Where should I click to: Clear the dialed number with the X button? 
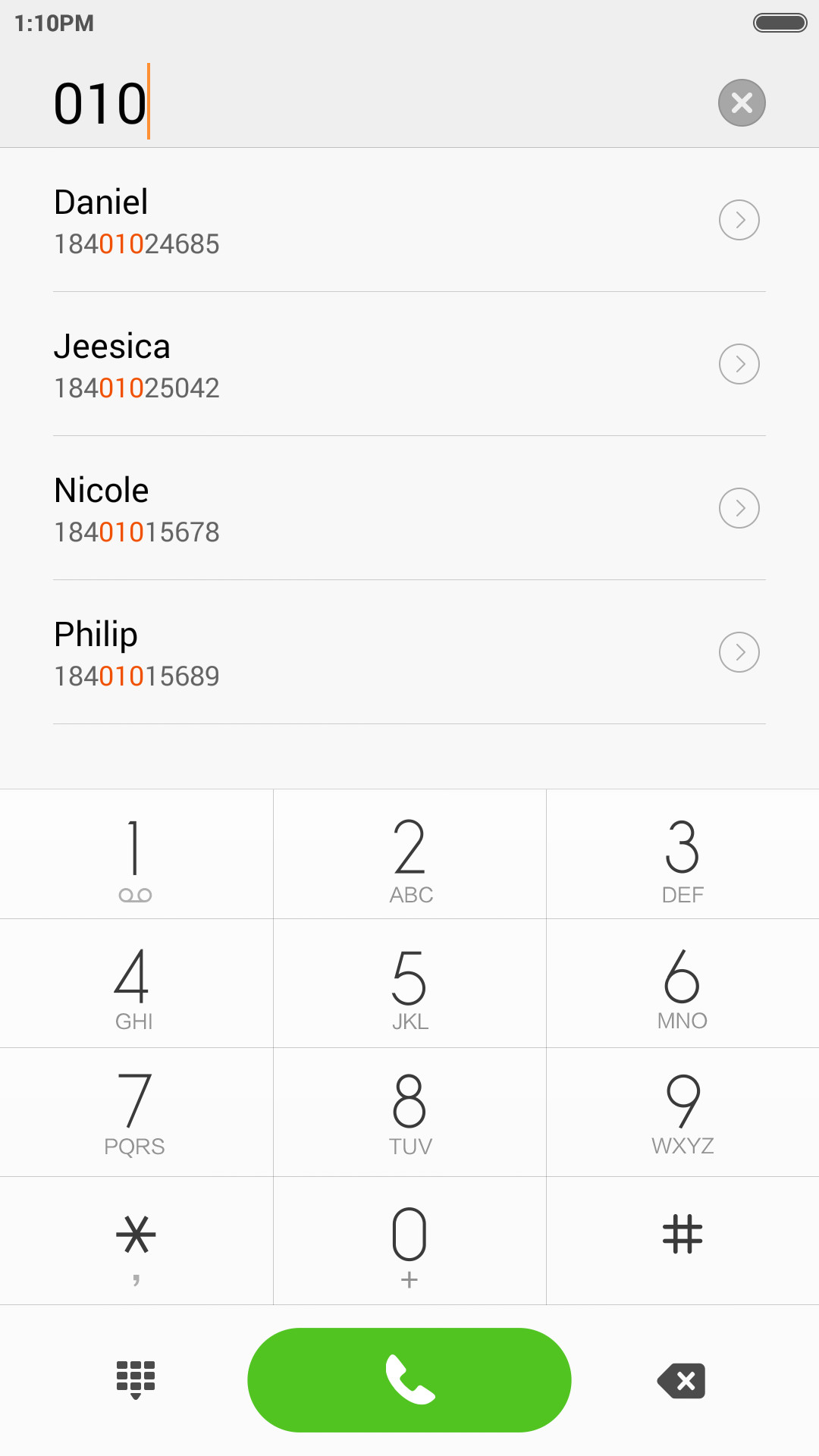(742, 102)
